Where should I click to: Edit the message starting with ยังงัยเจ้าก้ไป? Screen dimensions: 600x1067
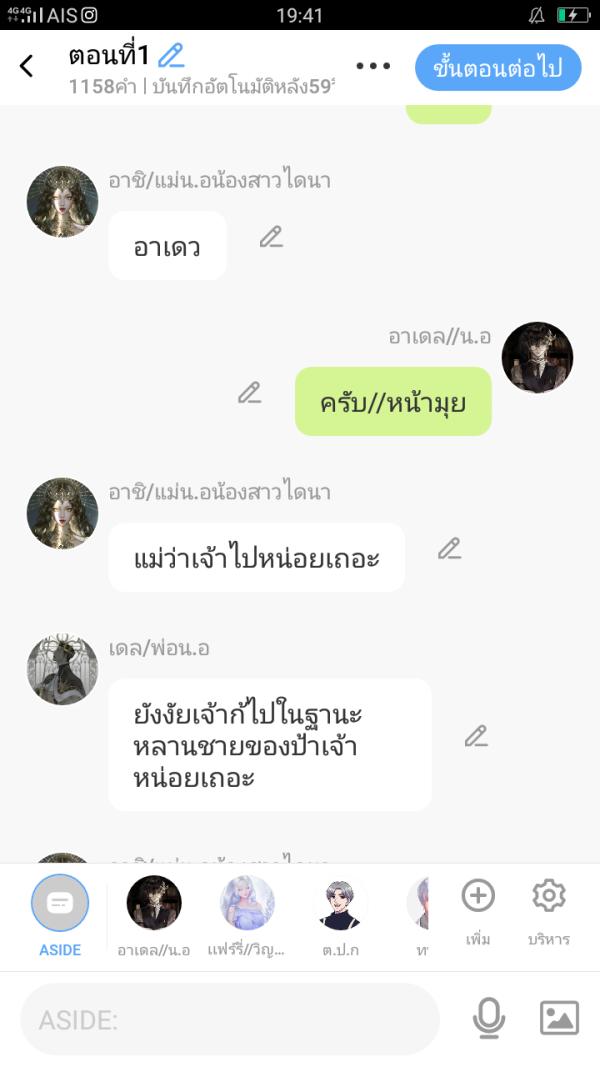pyautogui.click(x=476, y=737)
